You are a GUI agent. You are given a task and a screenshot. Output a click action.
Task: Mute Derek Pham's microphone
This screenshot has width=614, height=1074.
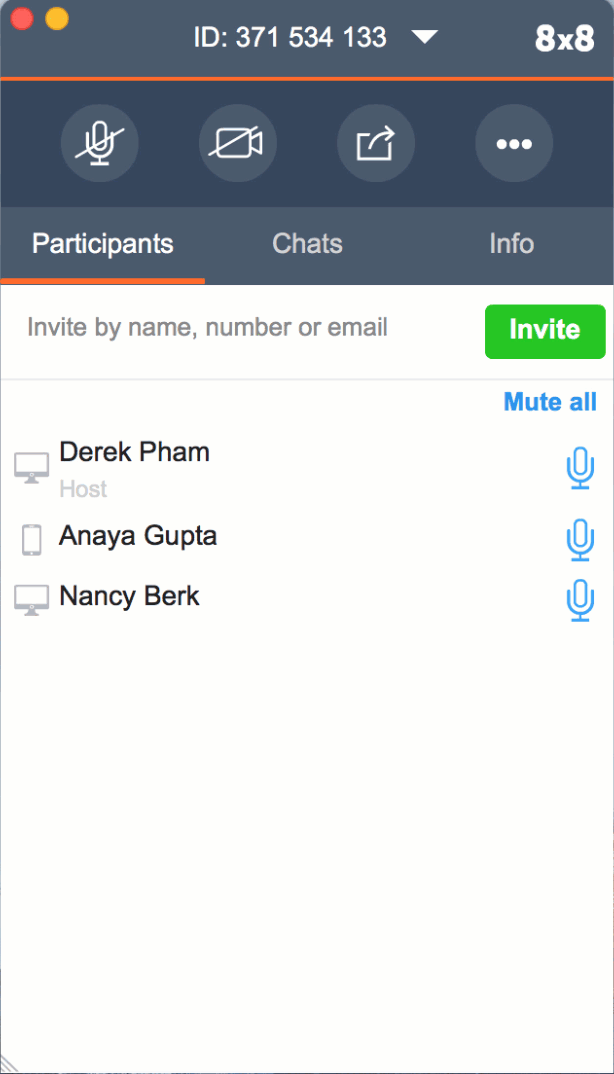580,469
